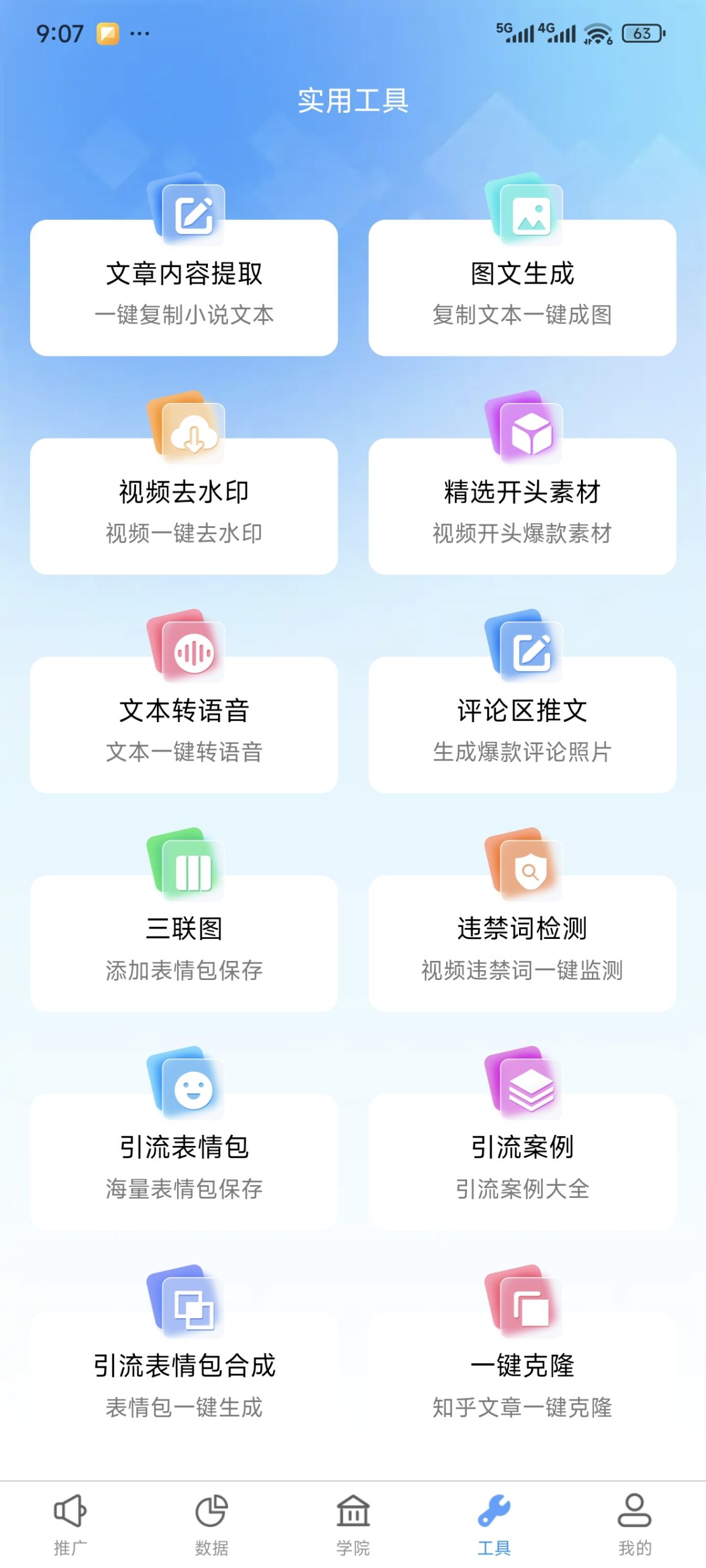Open the 精选开头素材 intro materials tool
This screenshot has width=706, height=1568.
tap(522, 502)
